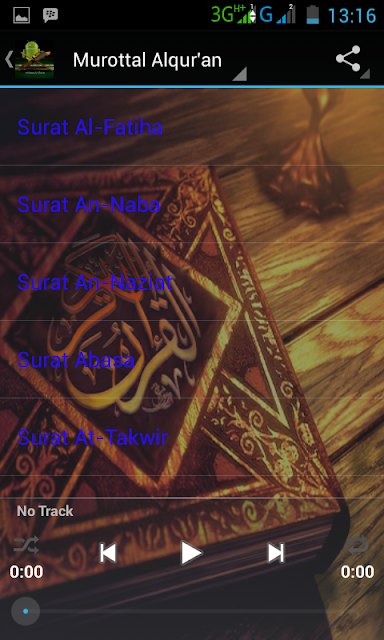Select Surat An-Naba from the list
This screenshot has width=384, height=640.
tap(192, 204)
